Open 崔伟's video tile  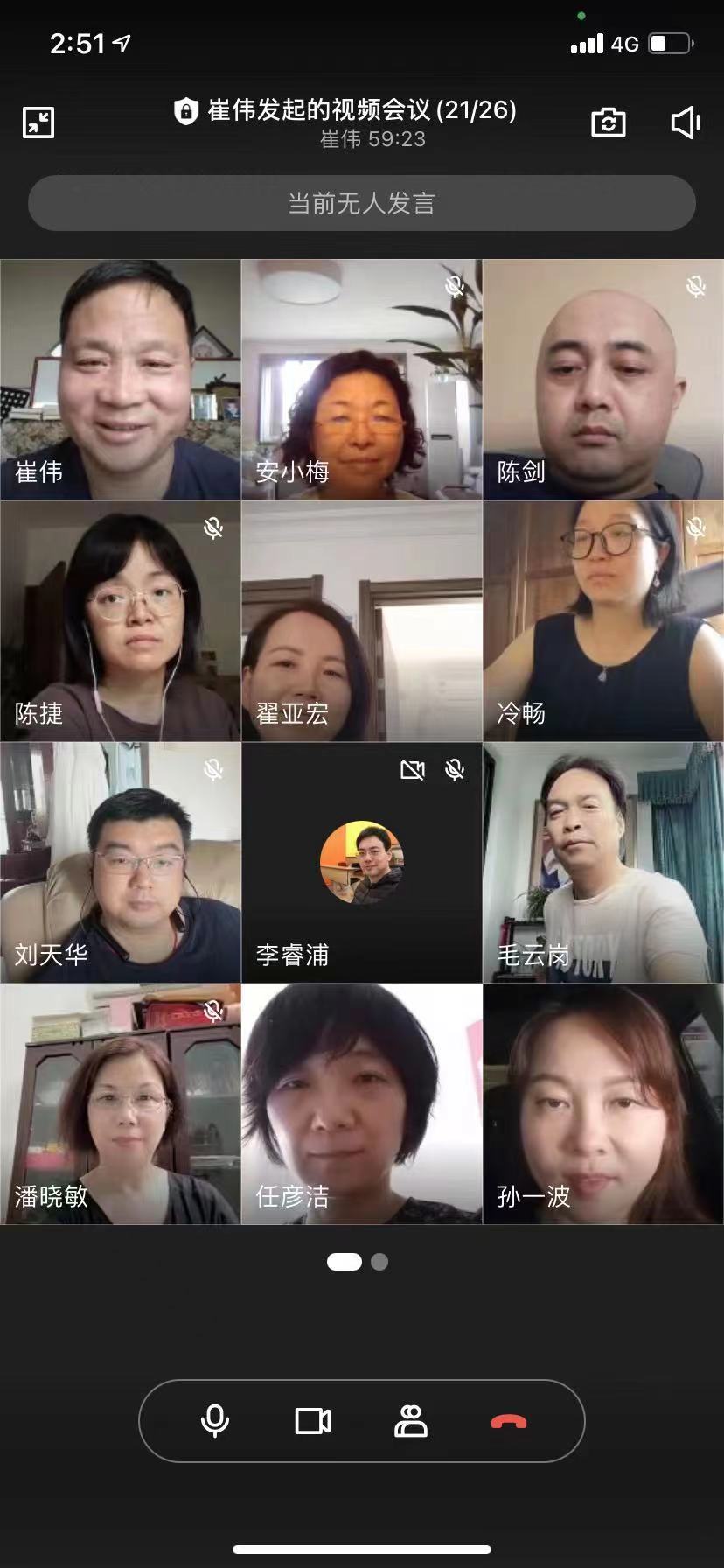(121, 380)
